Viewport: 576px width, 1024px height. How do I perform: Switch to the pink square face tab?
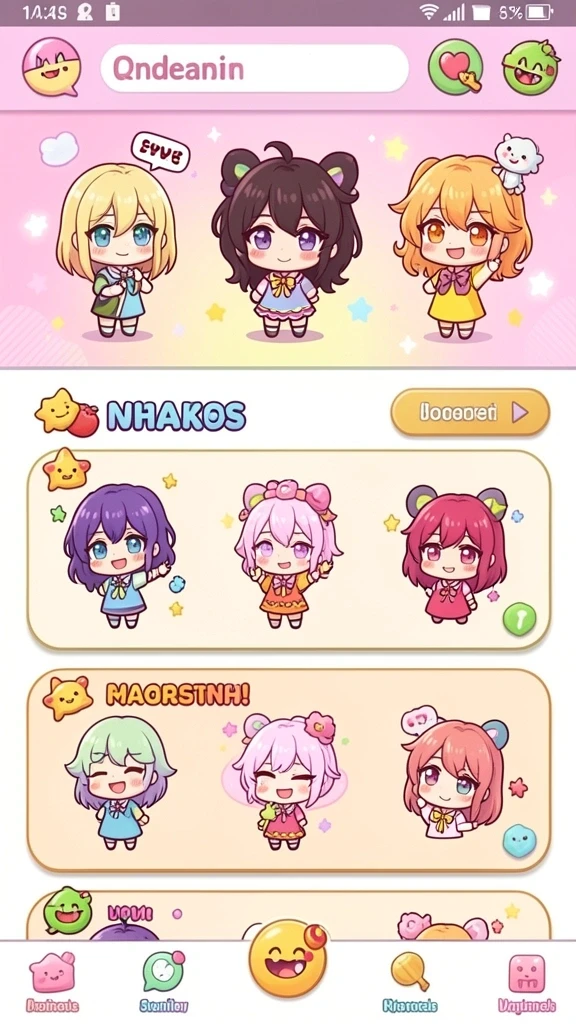click(x=526, y=982)
